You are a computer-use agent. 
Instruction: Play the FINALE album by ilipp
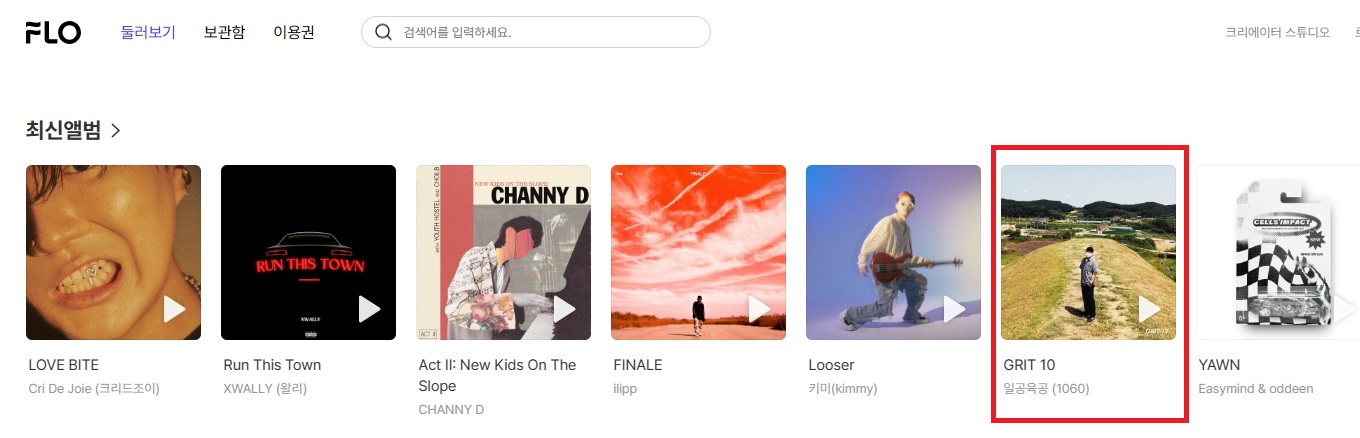(759, 309)
